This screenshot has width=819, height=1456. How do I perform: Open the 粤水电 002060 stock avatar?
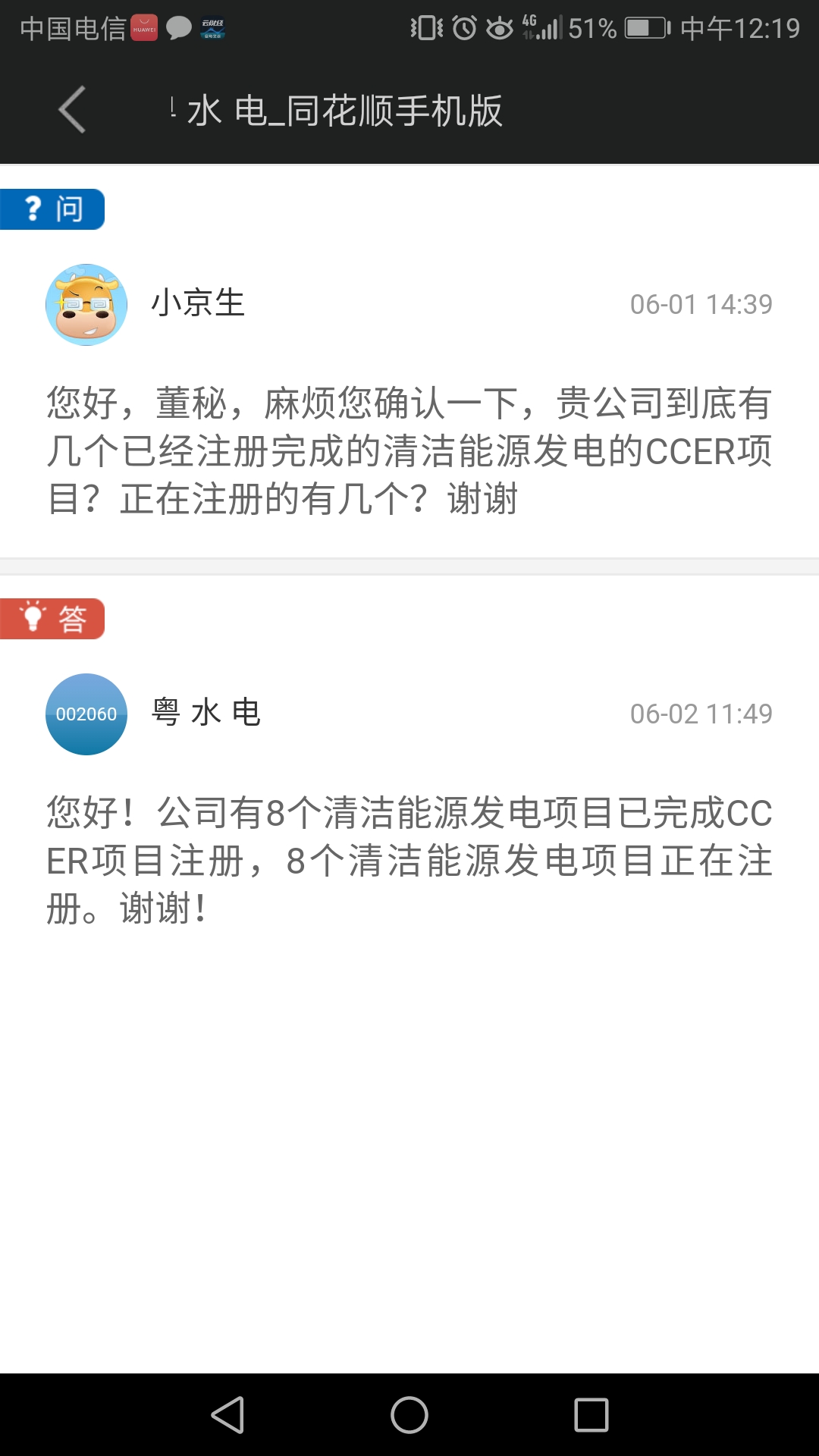(x=86, y=714)
